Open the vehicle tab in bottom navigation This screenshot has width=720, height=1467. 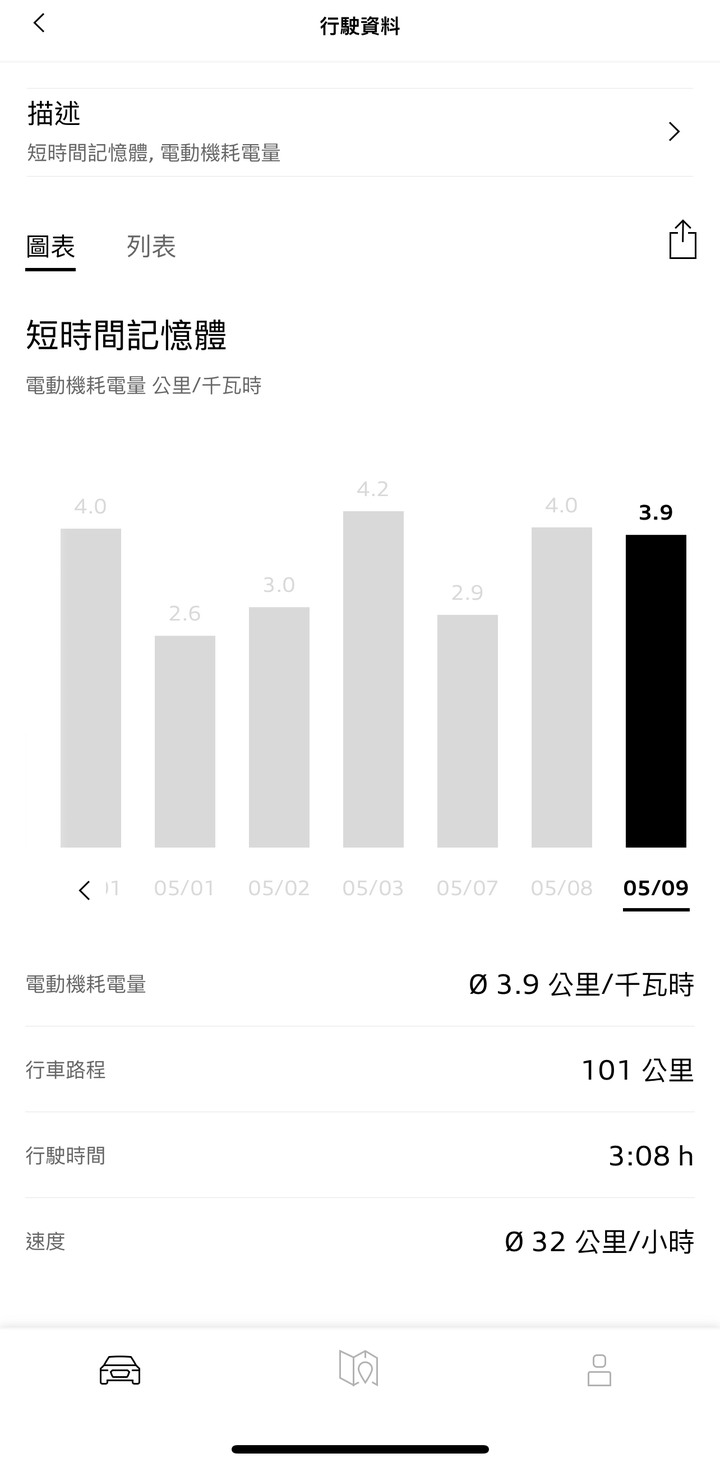[x=120, y=1369]
